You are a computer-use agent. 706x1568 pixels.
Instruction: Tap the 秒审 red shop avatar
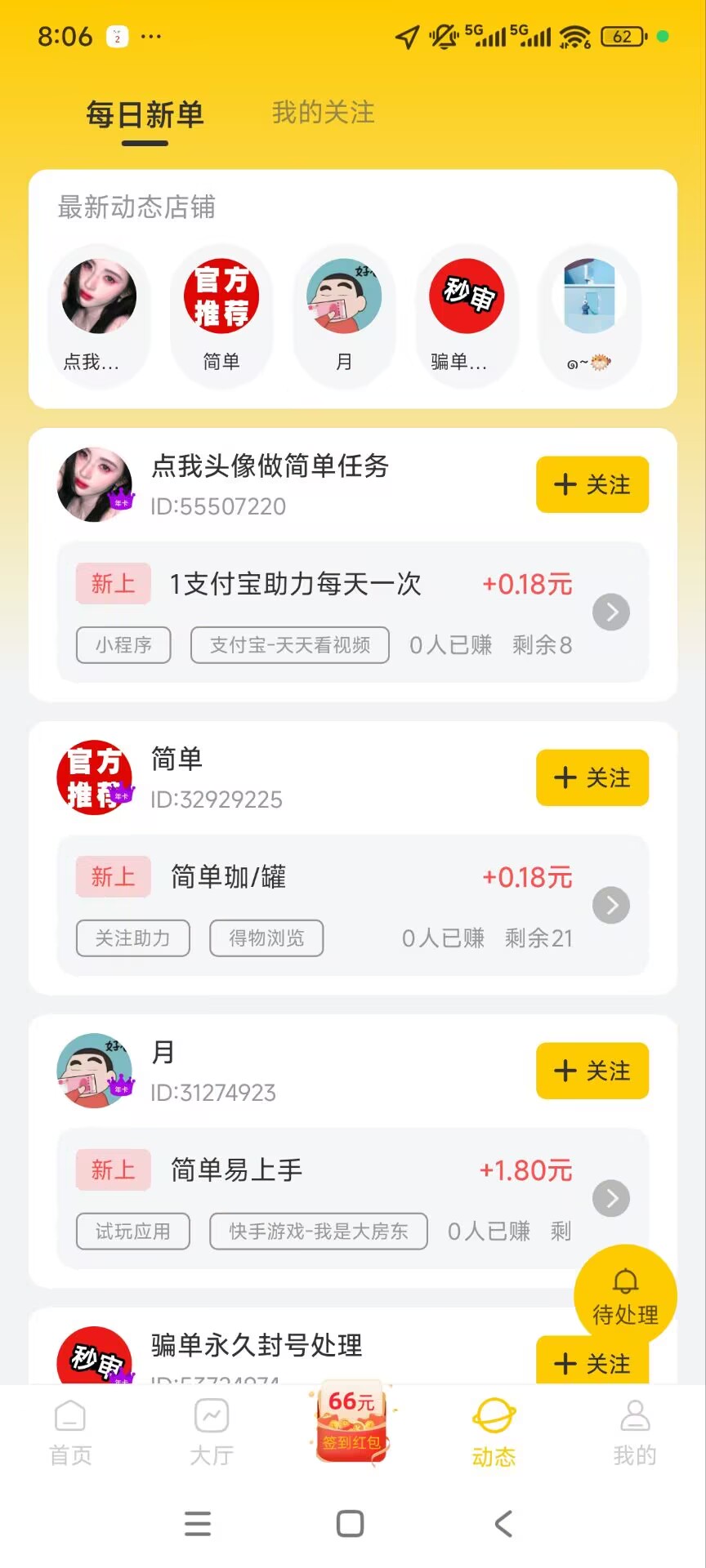click(467, 296)
